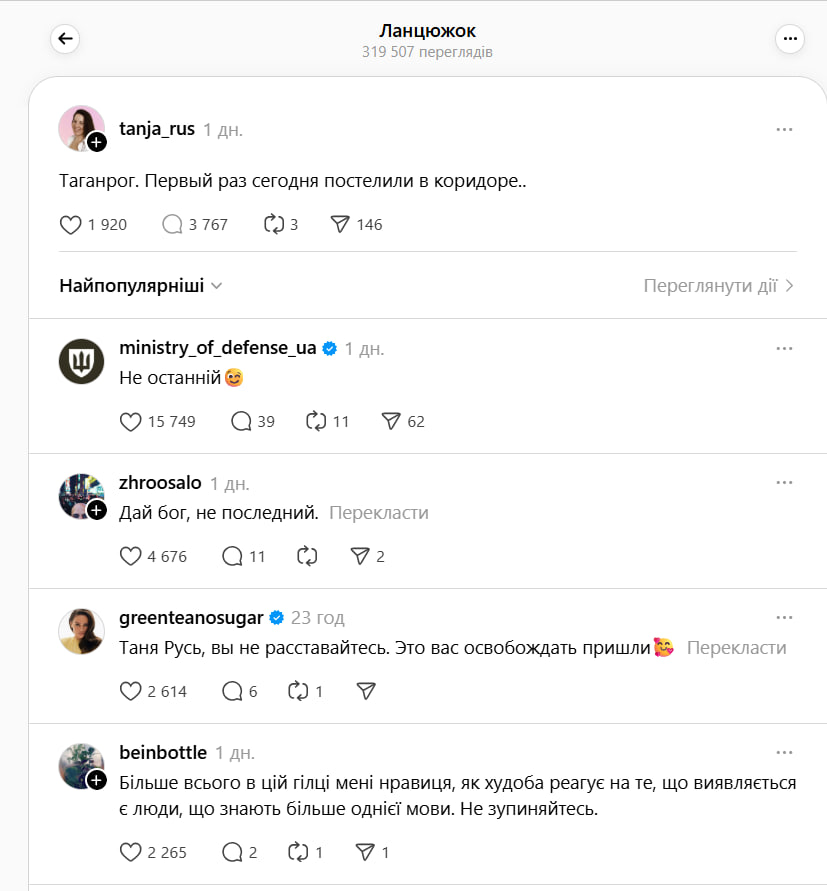Viewport: 827px width, 891px height.
Task: Reply to zhroosalo's comment
Action: 232,556
